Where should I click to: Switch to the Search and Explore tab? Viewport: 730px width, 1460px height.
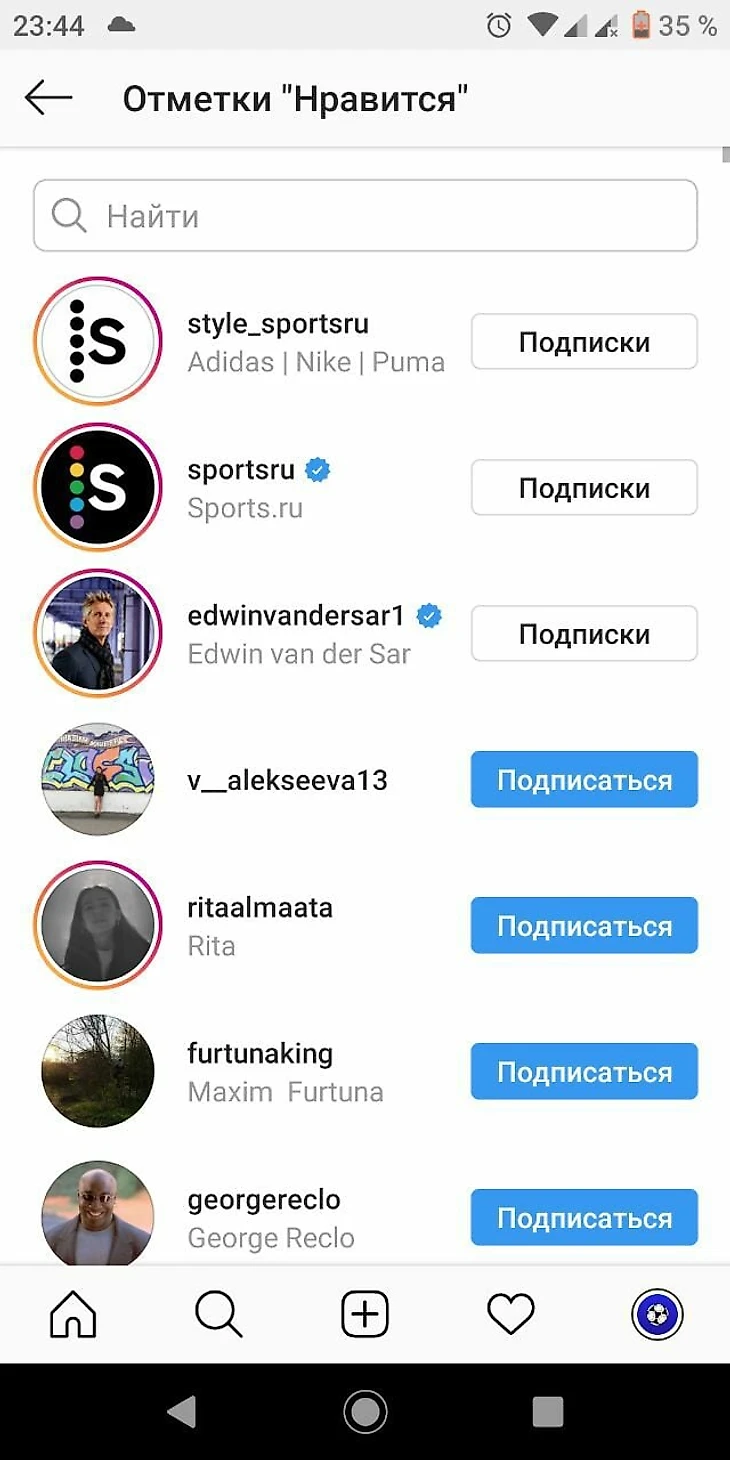pyautogui.click(x=219, y=1313)
